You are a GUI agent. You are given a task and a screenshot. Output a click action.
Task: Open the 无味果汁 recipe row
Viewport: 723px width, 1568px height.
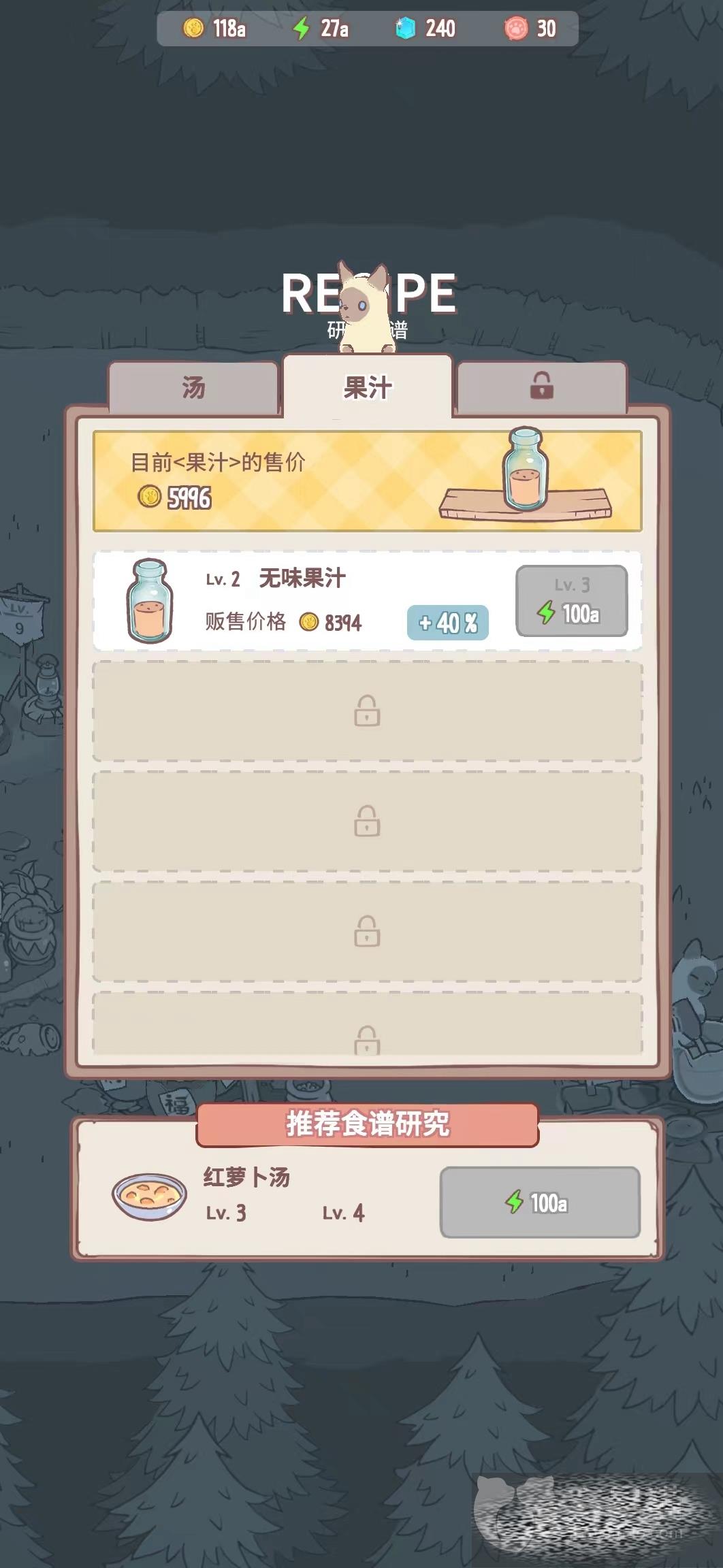[300, 601]
